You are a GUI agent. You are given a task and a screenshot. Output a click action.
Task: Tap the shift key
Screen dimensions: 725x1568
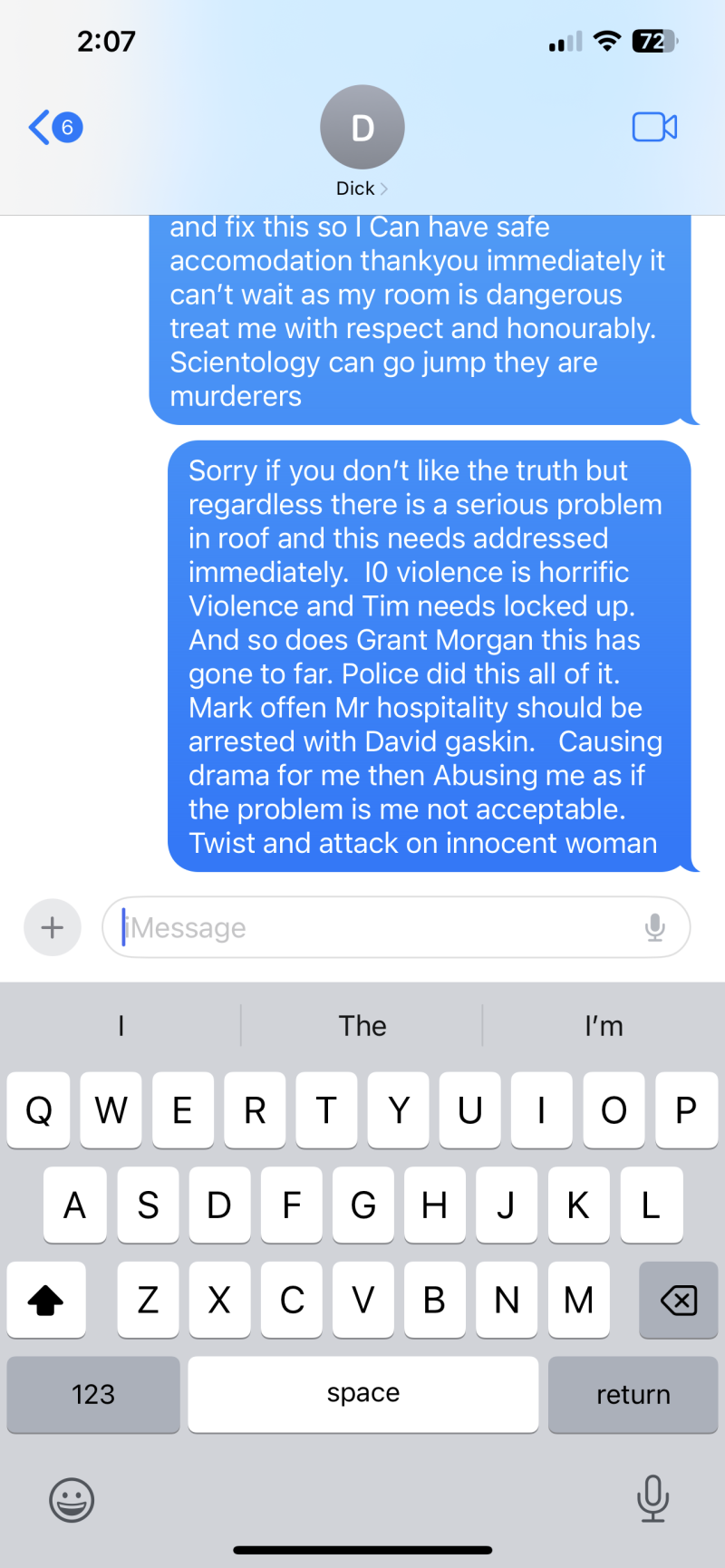(x=46, y=1301)
